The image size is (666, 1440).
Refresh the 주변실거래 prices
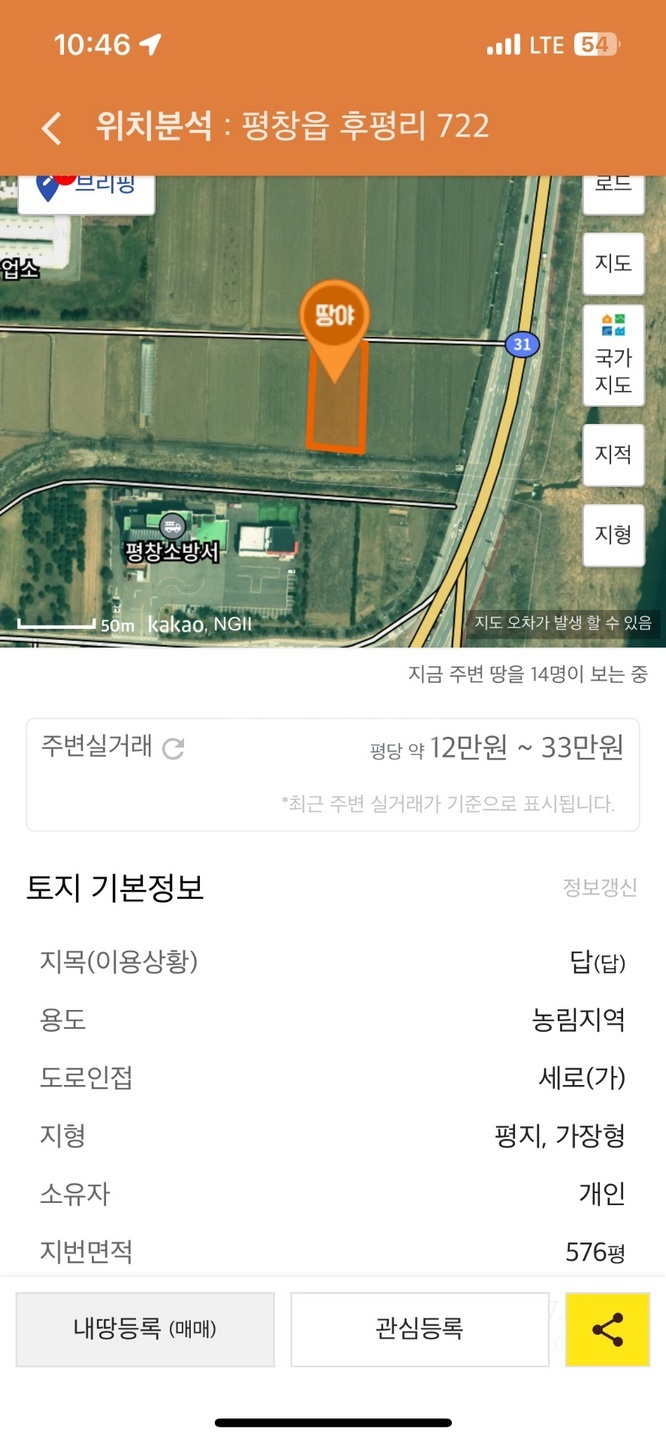[x=173, y=748]
